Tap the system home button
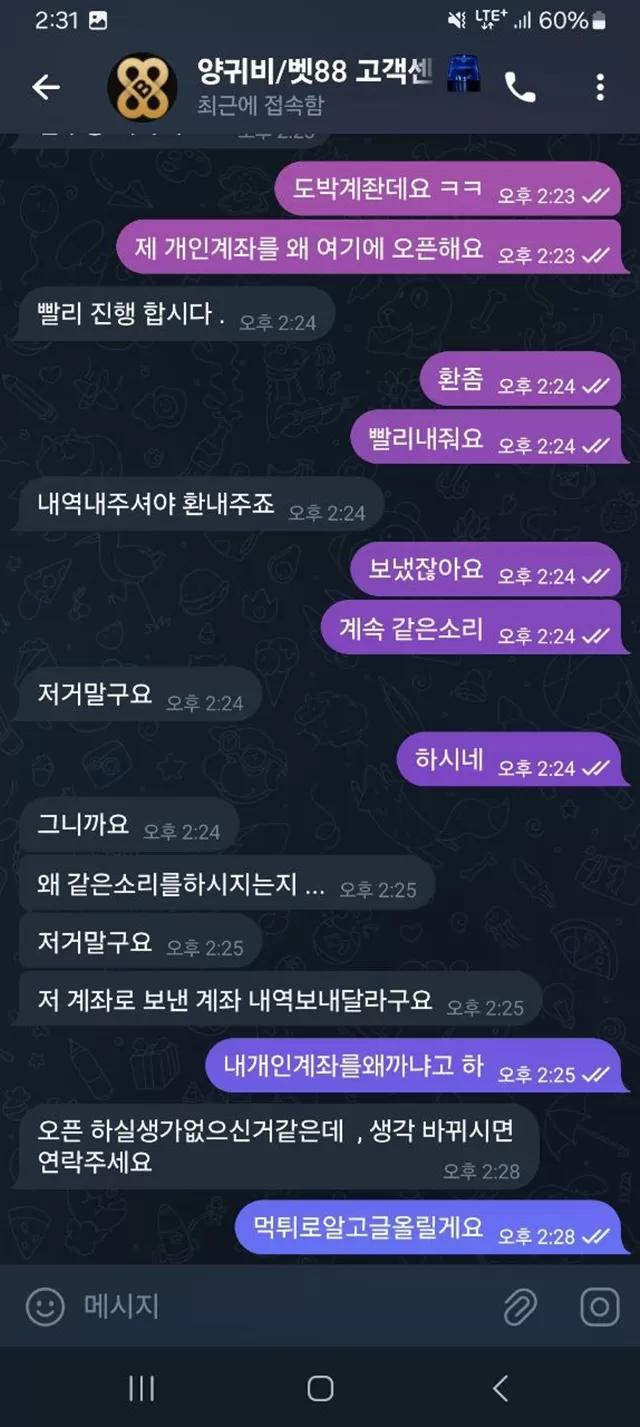The width and height of the screenshot is (640, 1427). click(320, 1388)
